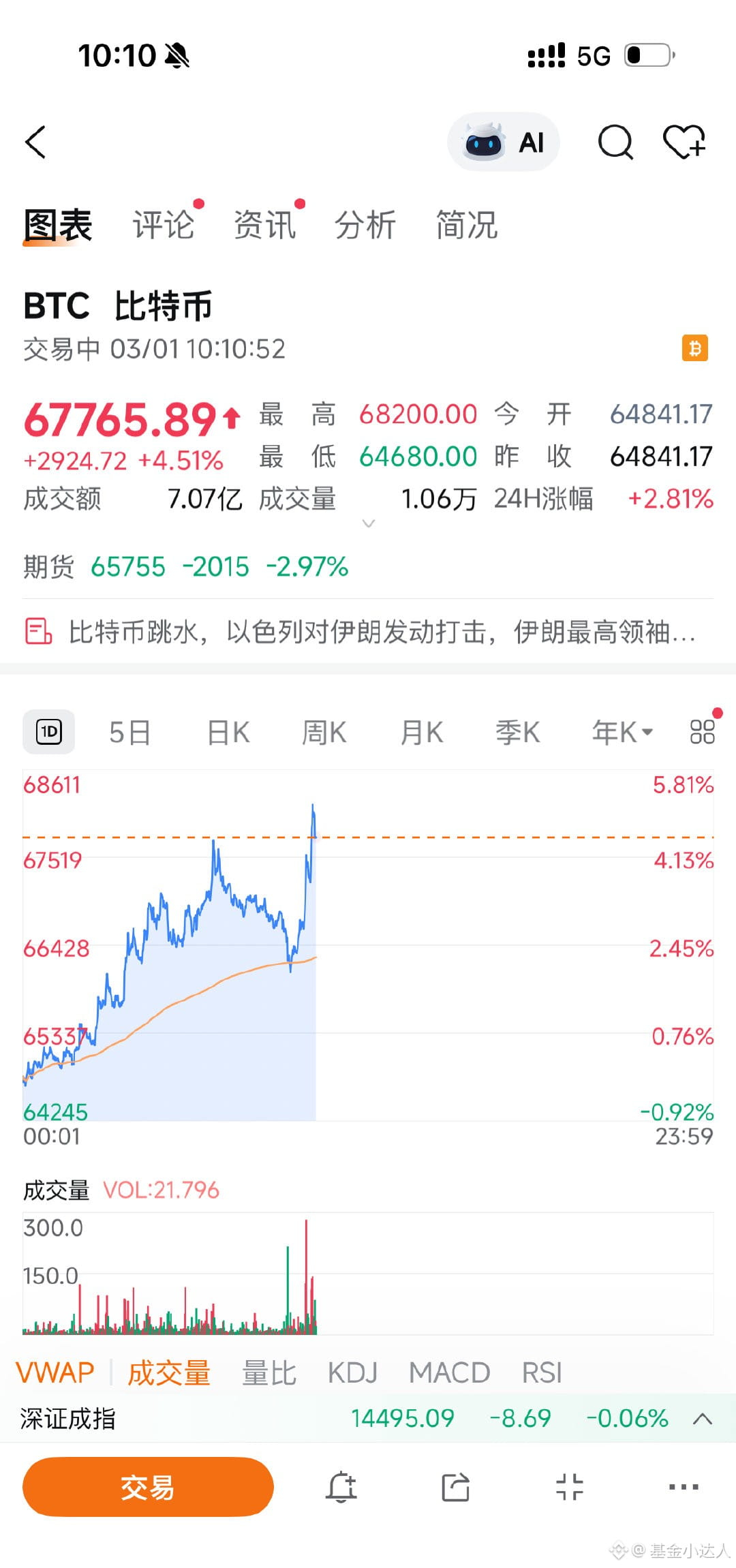Open the 年K period dropdown
The height and width of the screenshot is (1568, 736).
click(x=622, y=733)
